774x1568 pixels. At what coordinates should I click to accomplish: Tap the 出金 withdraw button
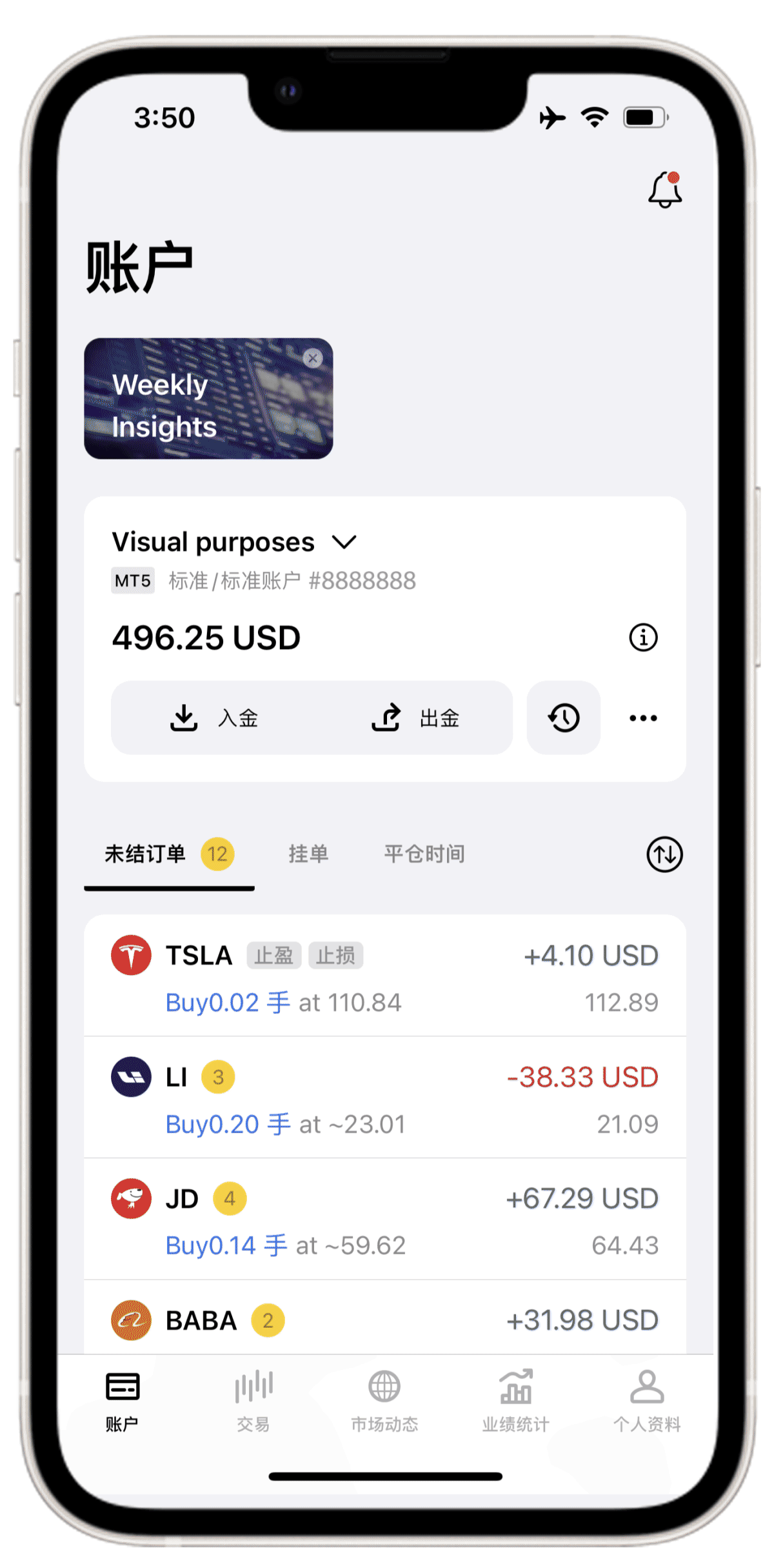pyautogui.click(x=416, y=718)
